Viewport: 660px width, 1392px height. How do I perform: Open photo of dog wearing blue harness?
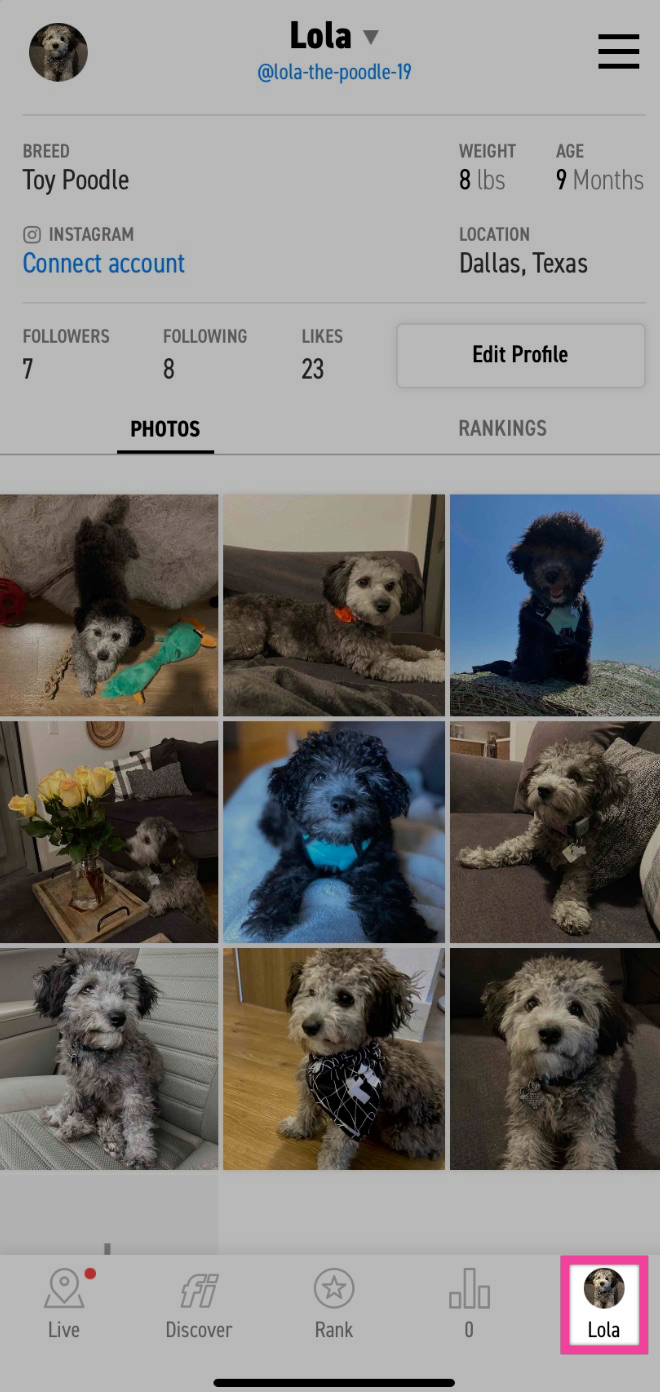pyautogui.click(x=333, y=831)
